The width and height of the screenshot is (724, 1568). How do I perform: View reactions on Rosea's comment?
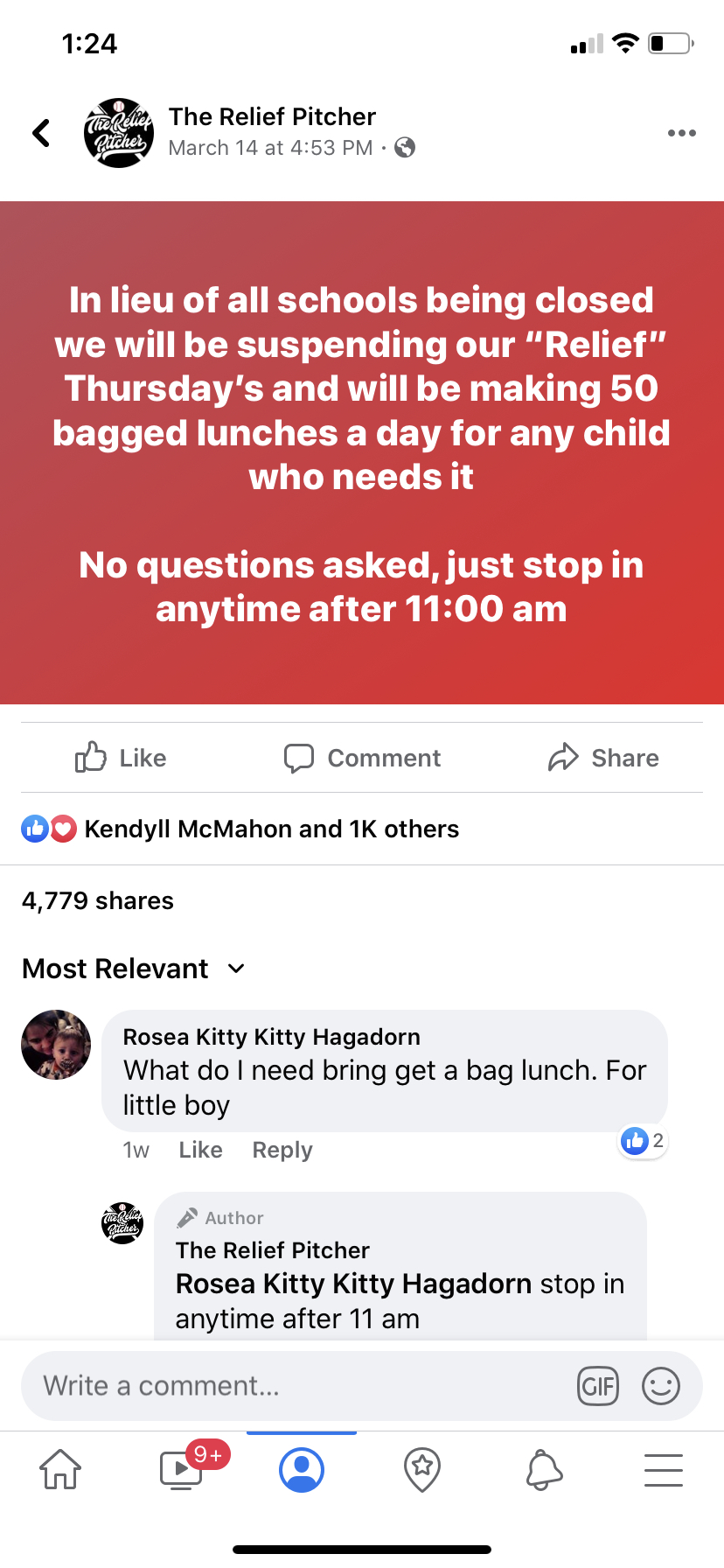[x=643, y=1141]
